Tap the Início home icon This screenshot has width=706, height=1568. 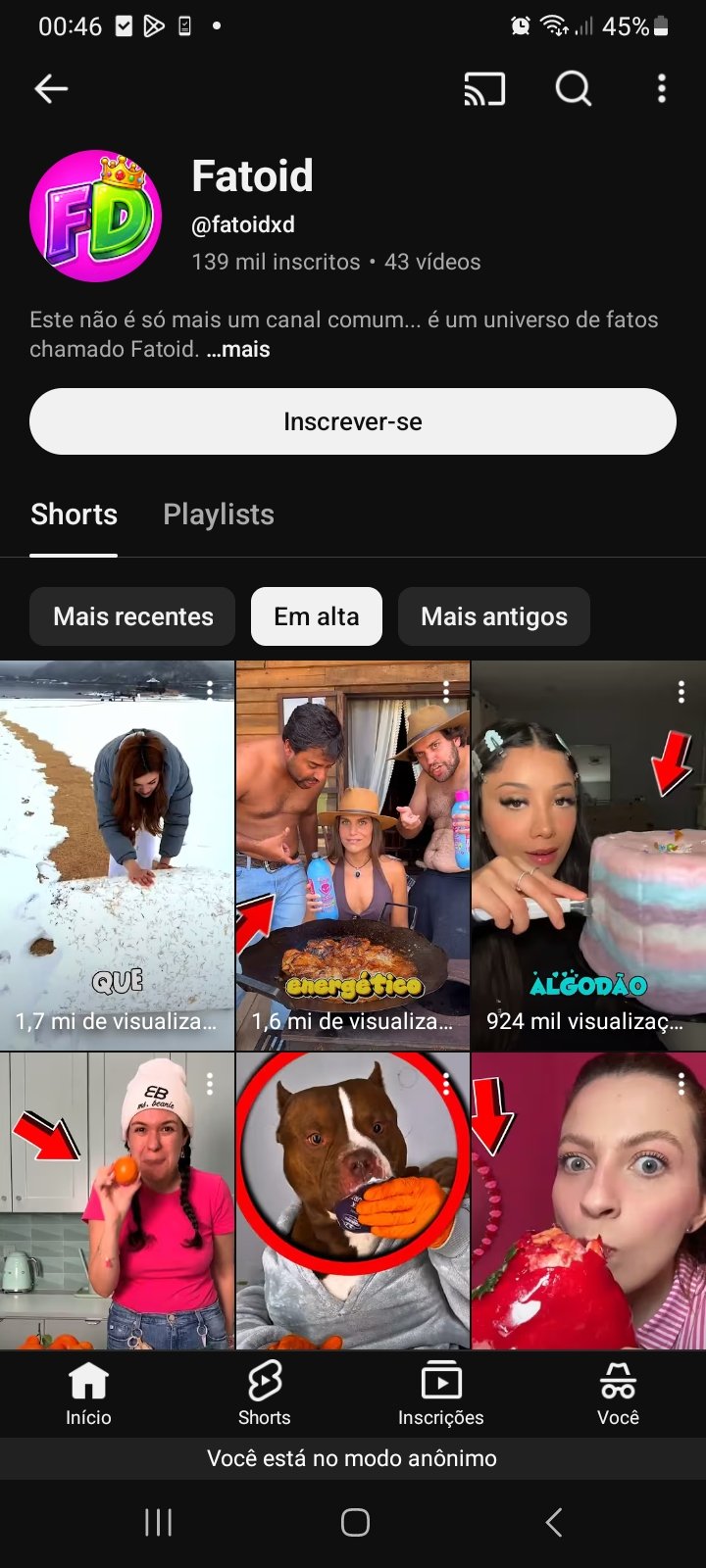(88, 1392)
